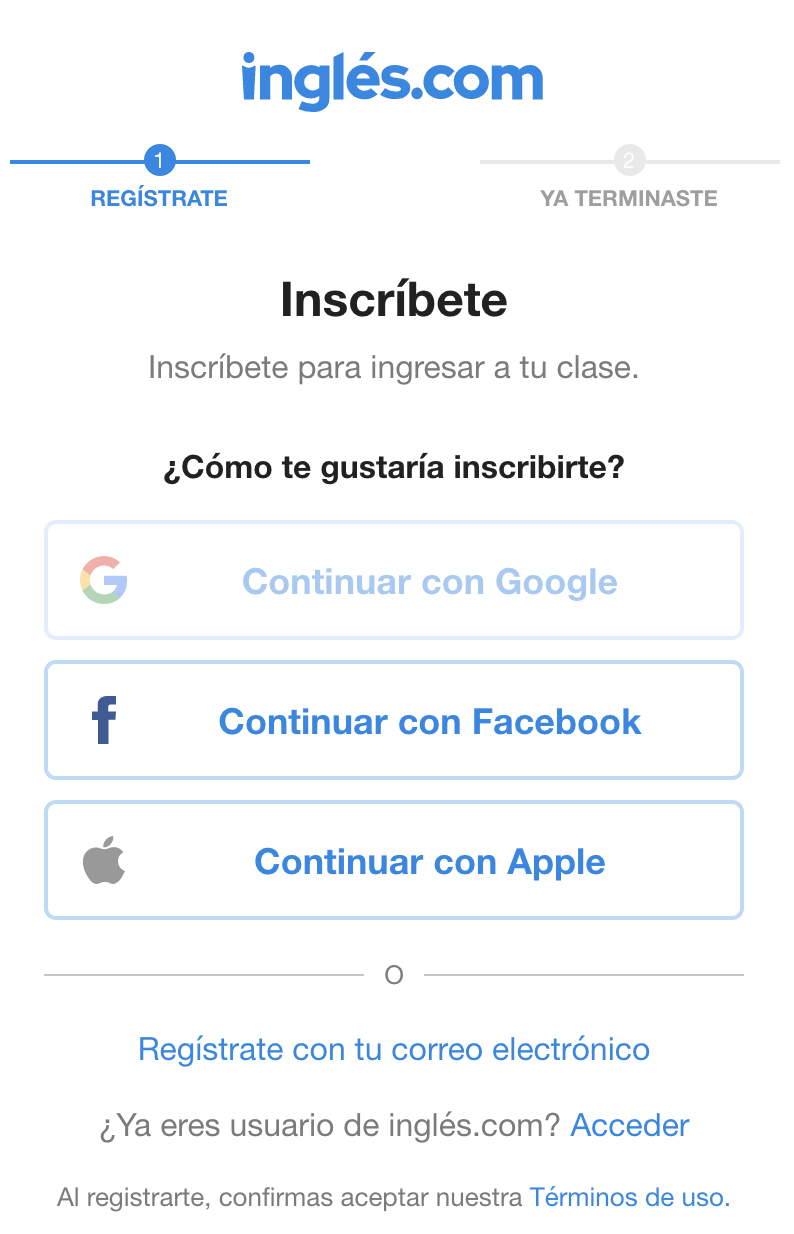Open the Términos de uso link
The image size is (794, 1234).
(628, 1197)
